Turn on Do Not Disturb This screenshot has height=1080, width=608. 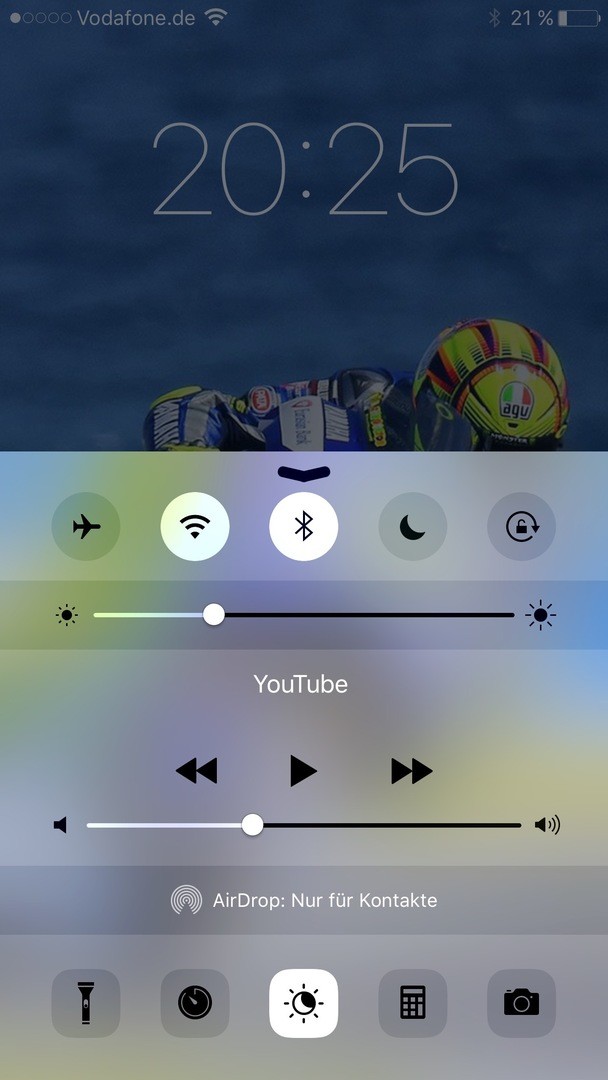click(413, 526)
